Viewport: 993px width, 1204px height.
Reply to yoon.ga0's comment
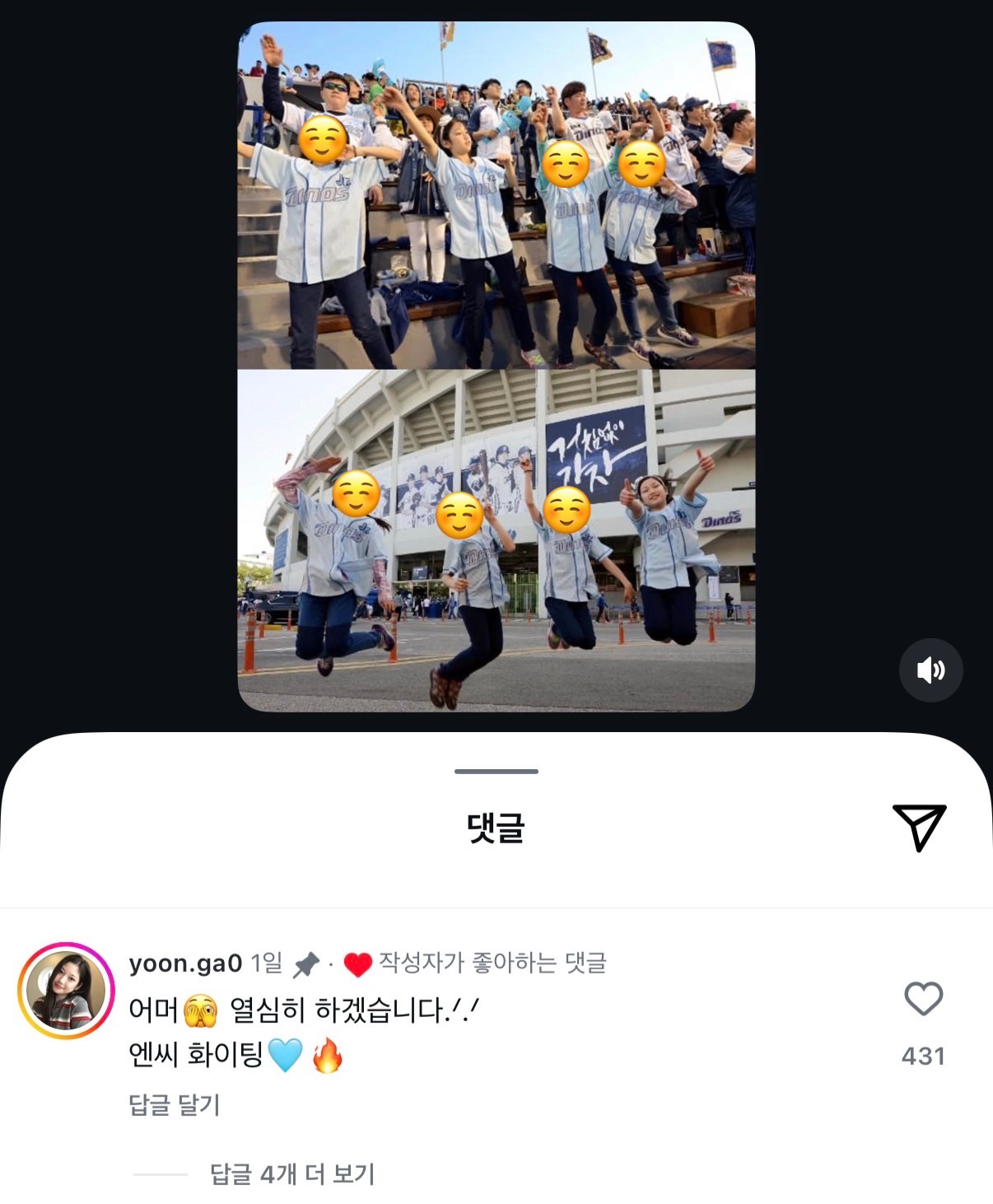coord(175,1104)
